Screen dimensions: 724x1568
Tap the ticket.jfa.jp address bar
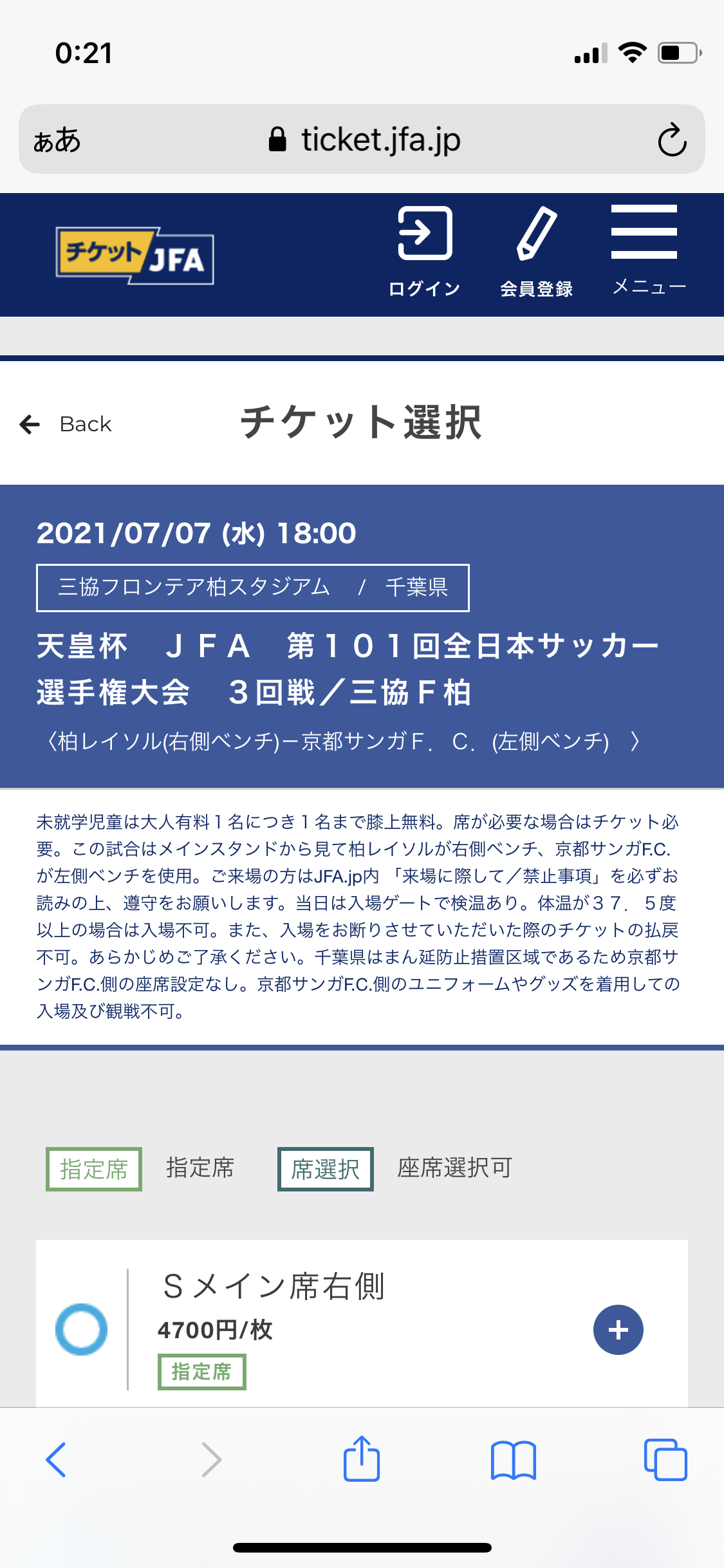[364, 140]
